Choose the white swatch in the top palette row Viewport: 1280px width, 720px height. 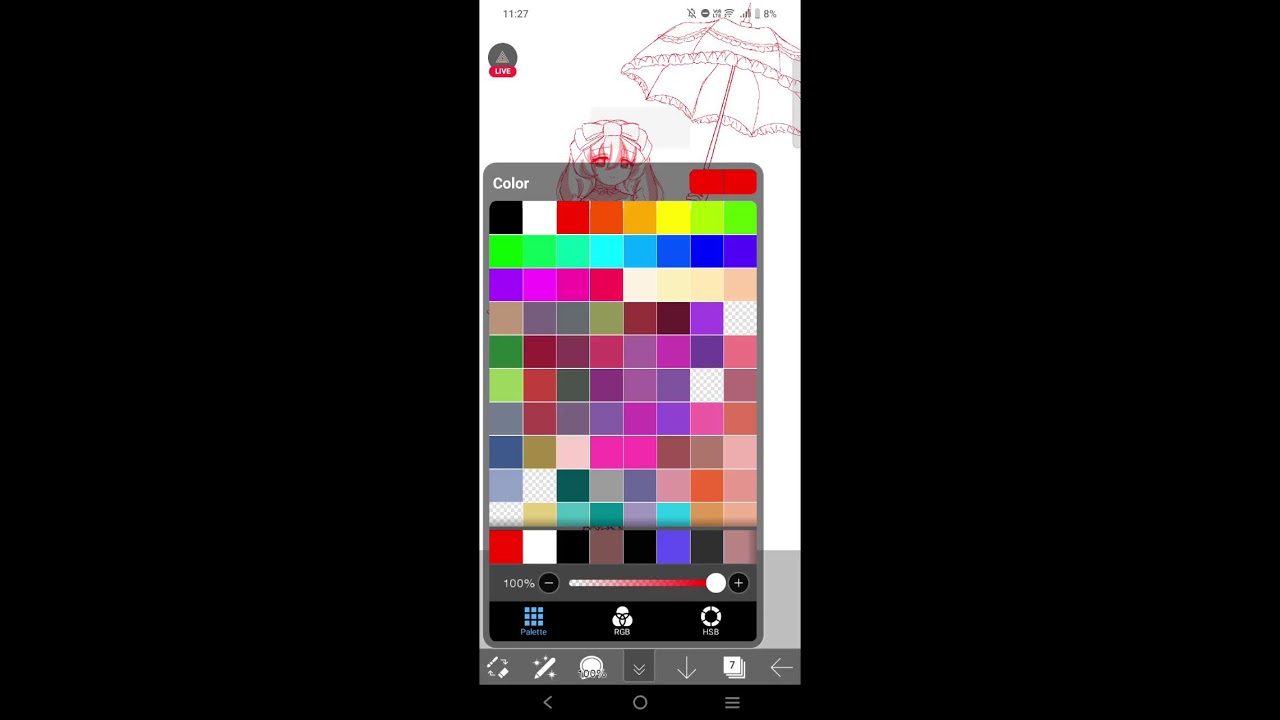(x=539, y=218)
